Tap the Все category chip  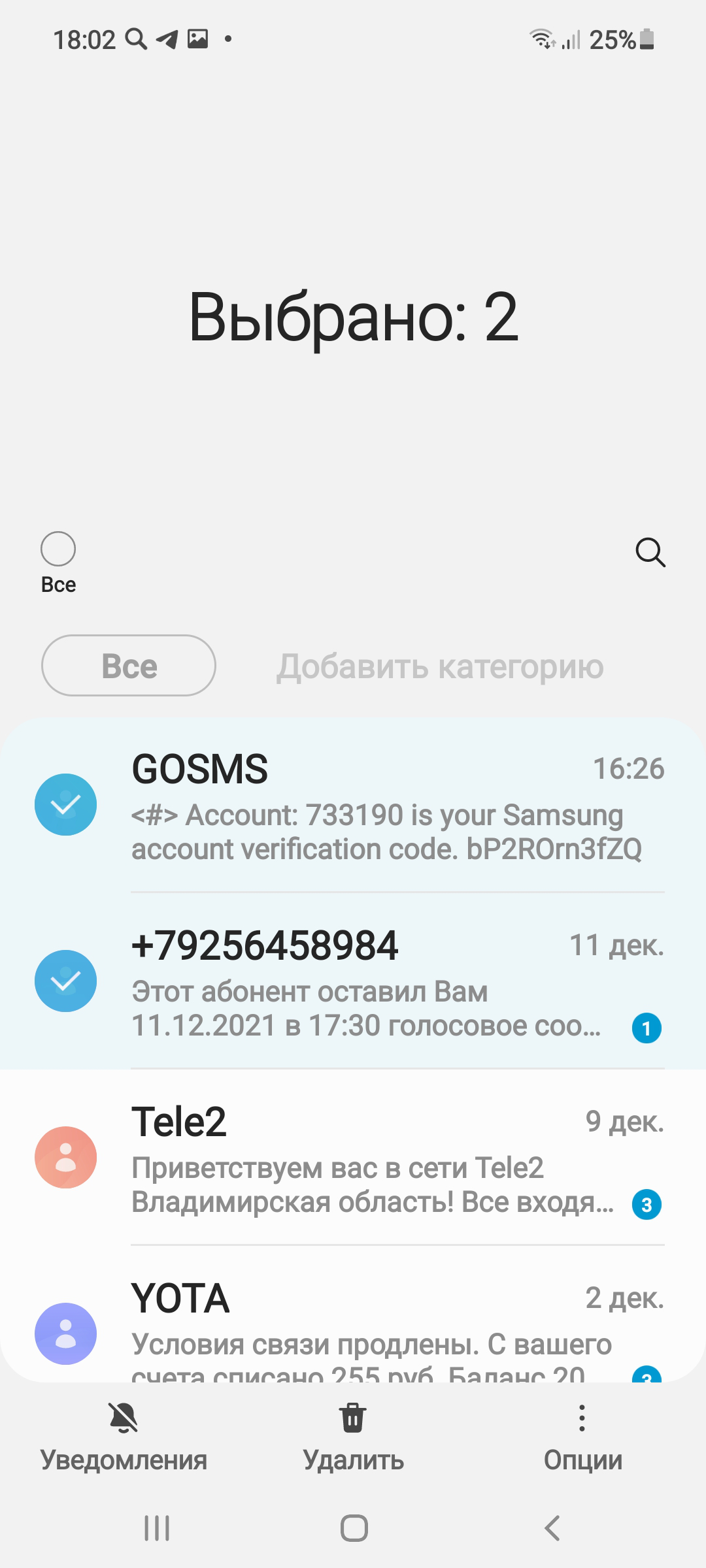pyautogui.click(x=129, y=666)
